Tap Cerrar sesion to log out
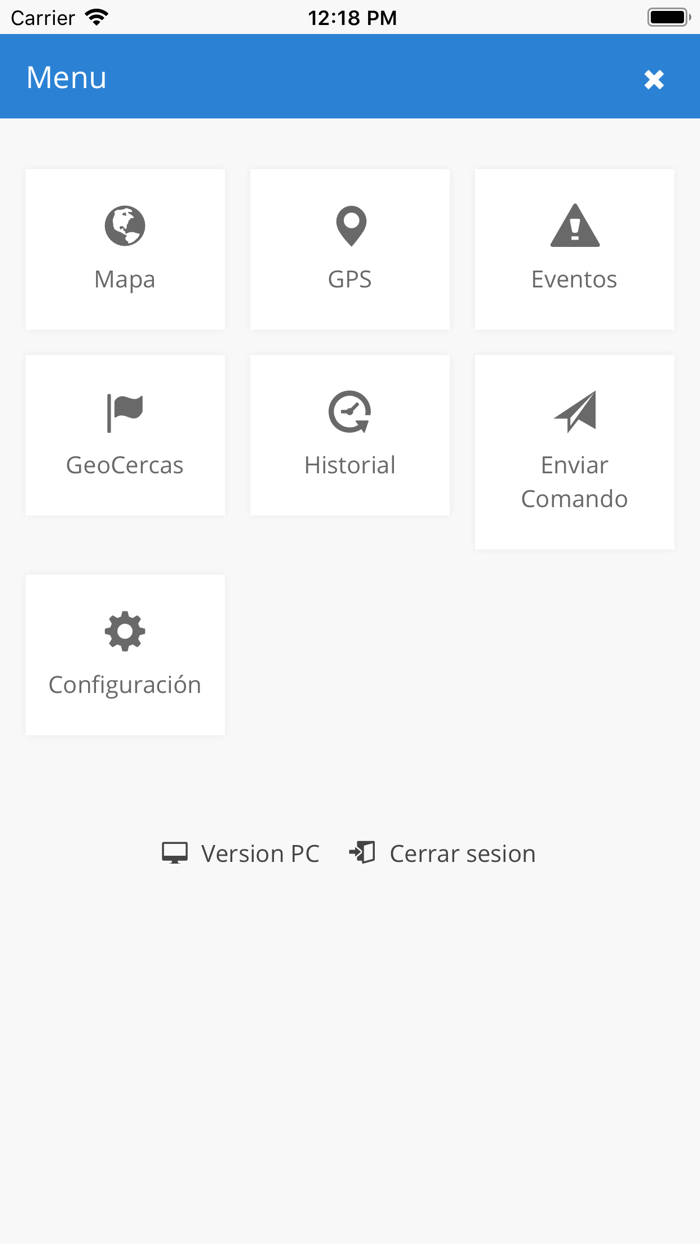 pyautogui.click(x=443, y=853)
